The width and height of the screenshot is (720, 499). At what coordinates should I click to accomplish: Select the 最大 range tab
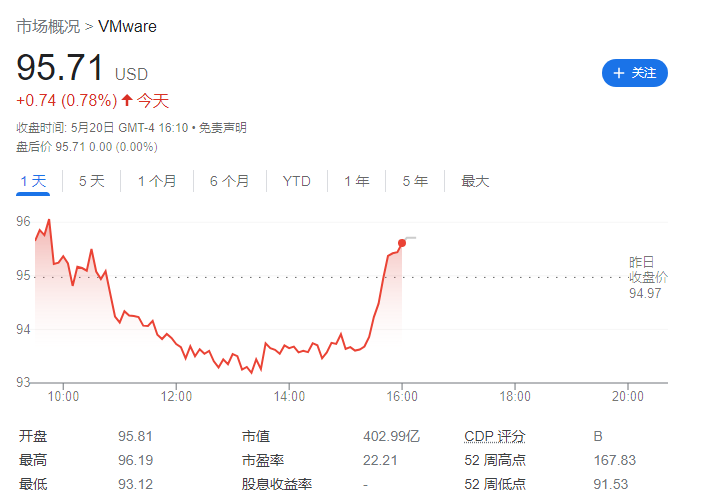click(x=475, y=181)
